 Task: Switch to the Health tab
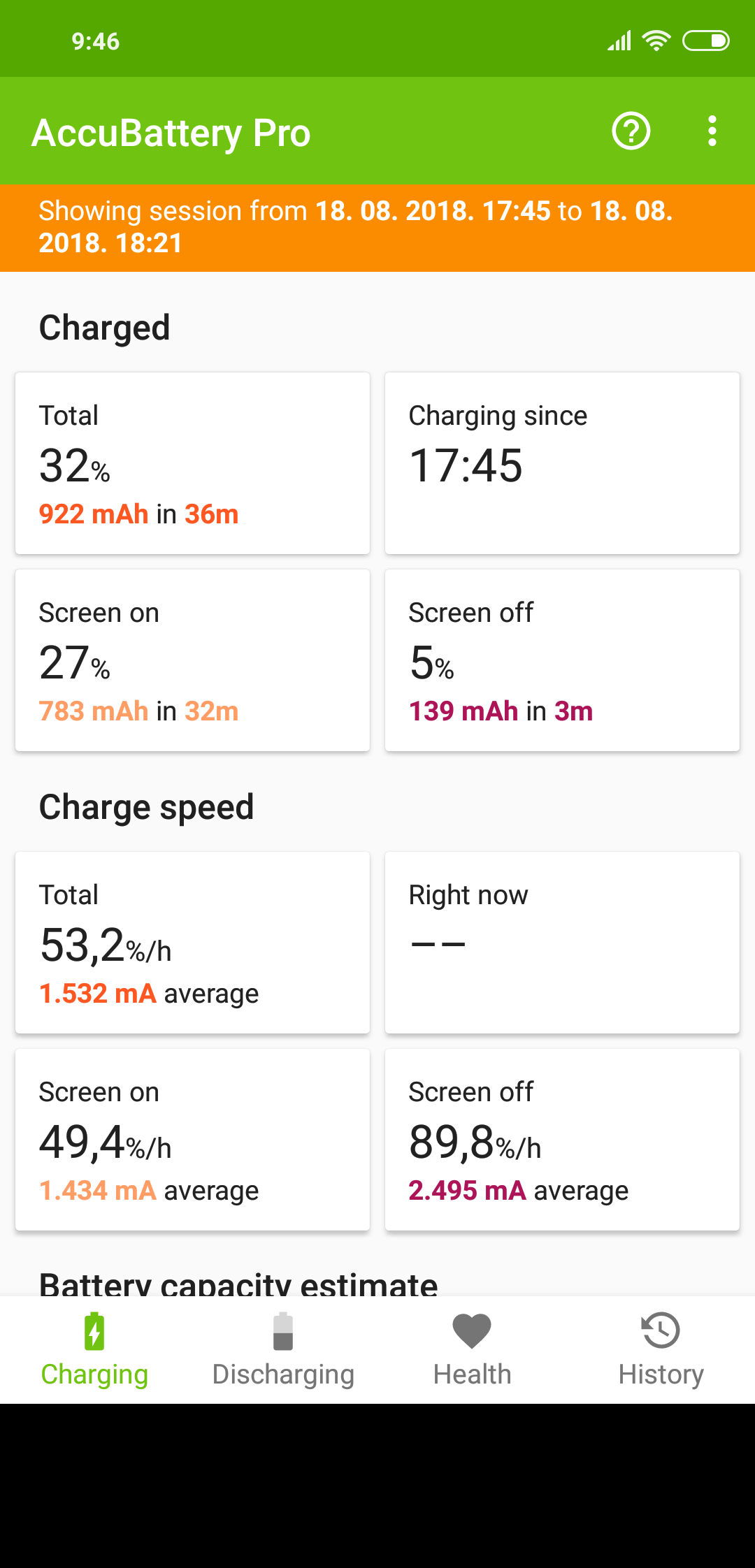click(x=472, y=1350)
